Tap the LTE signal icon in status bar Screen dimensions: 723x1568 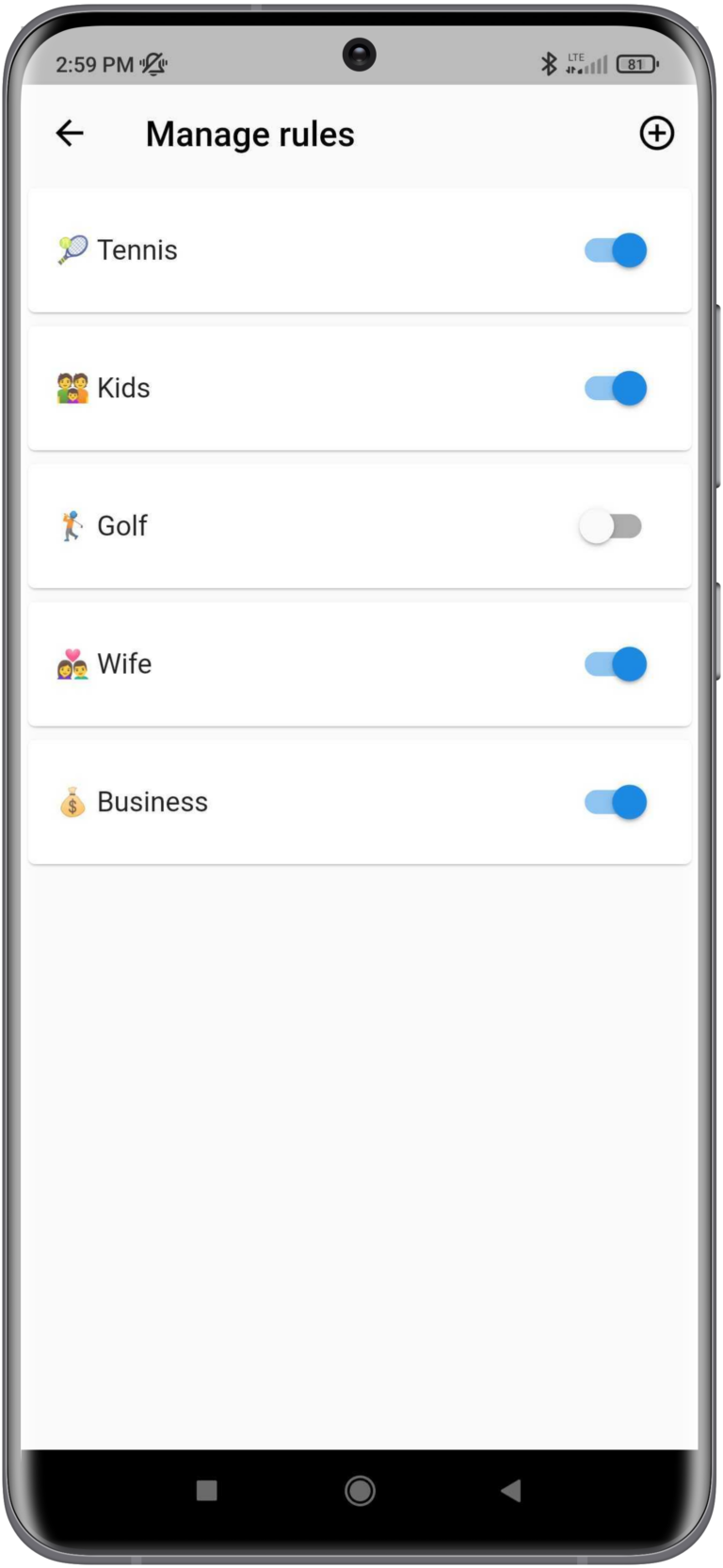point(586,64)
